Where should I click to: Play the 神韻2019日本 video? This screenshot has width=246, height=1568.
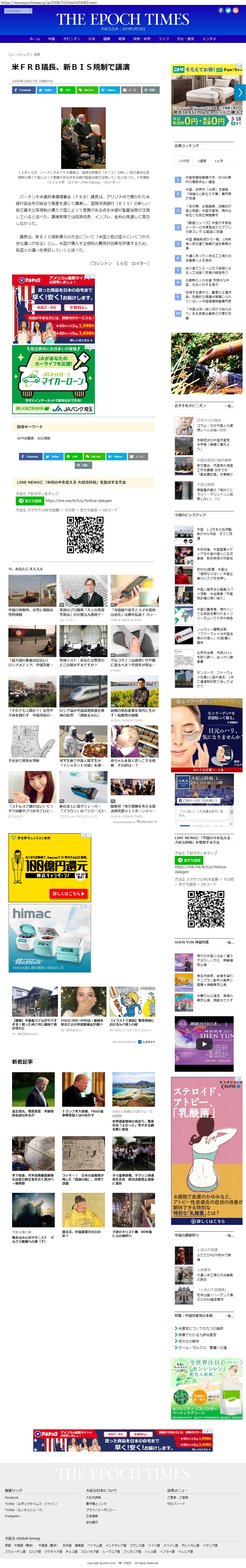pyautogui.click(x=203, y=1044)
